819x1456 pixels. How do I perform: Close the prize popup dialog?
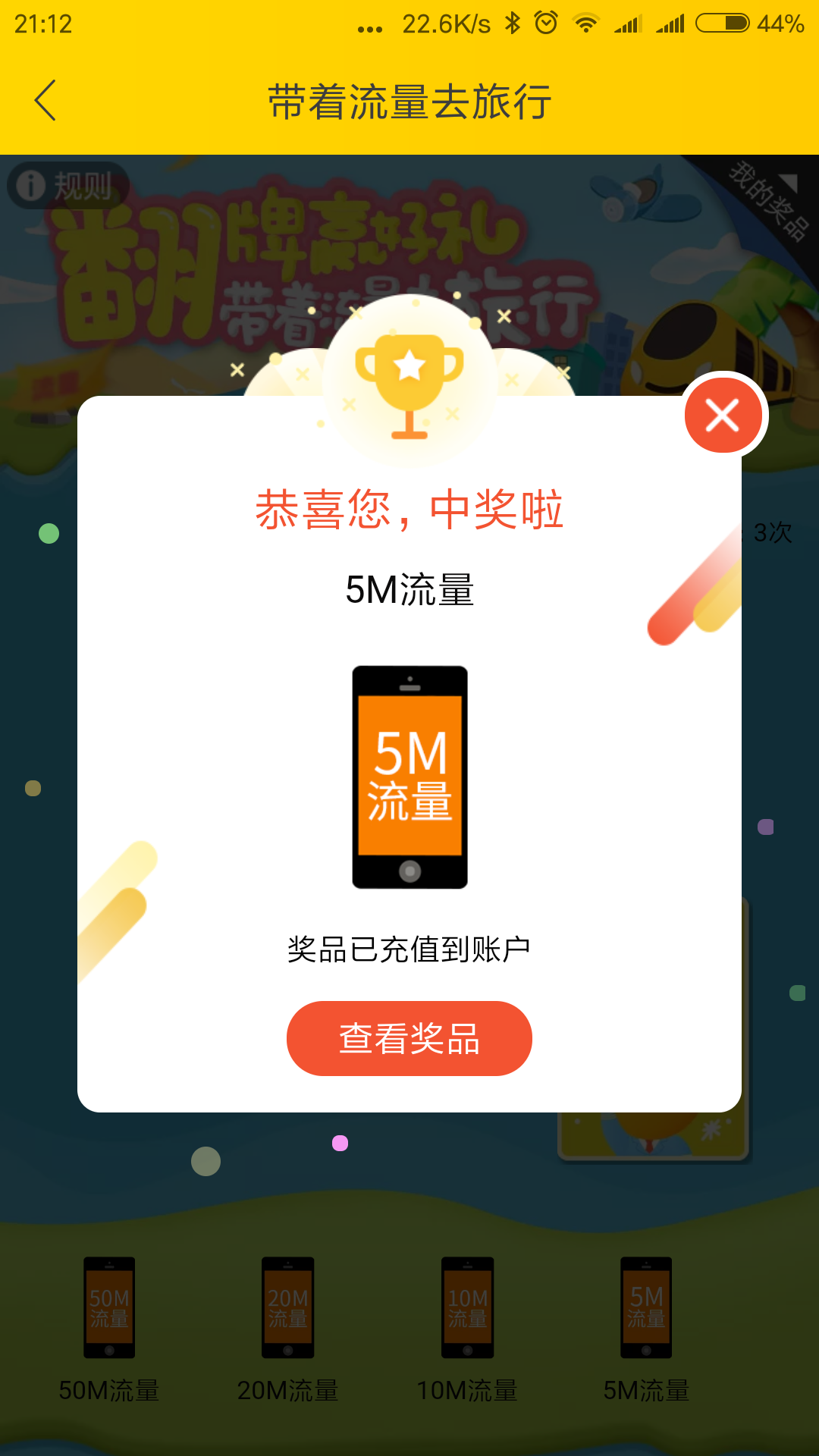(x=723, y=416)
